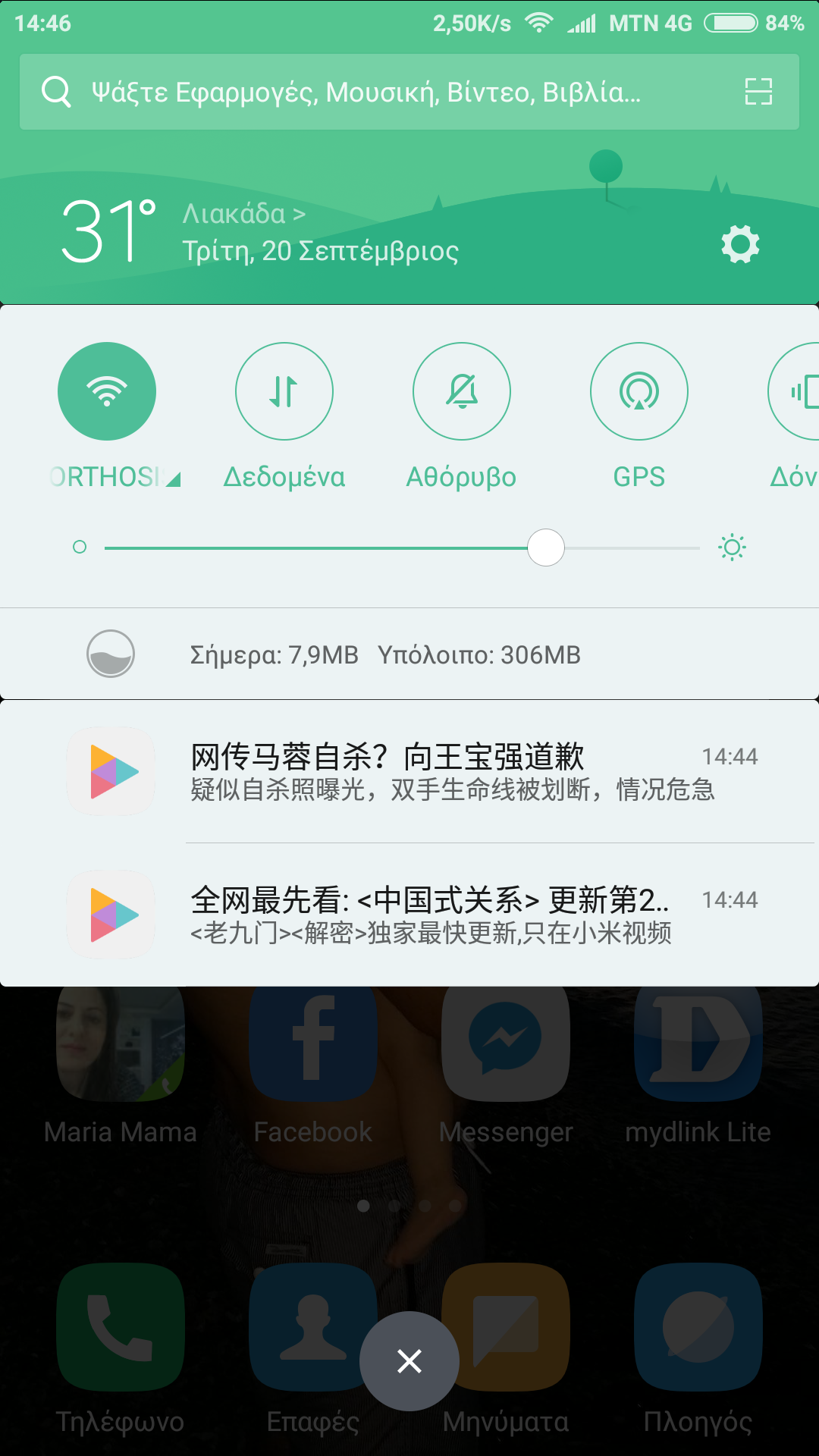Clear notifications with the X button

click(x=409, y=1361)
